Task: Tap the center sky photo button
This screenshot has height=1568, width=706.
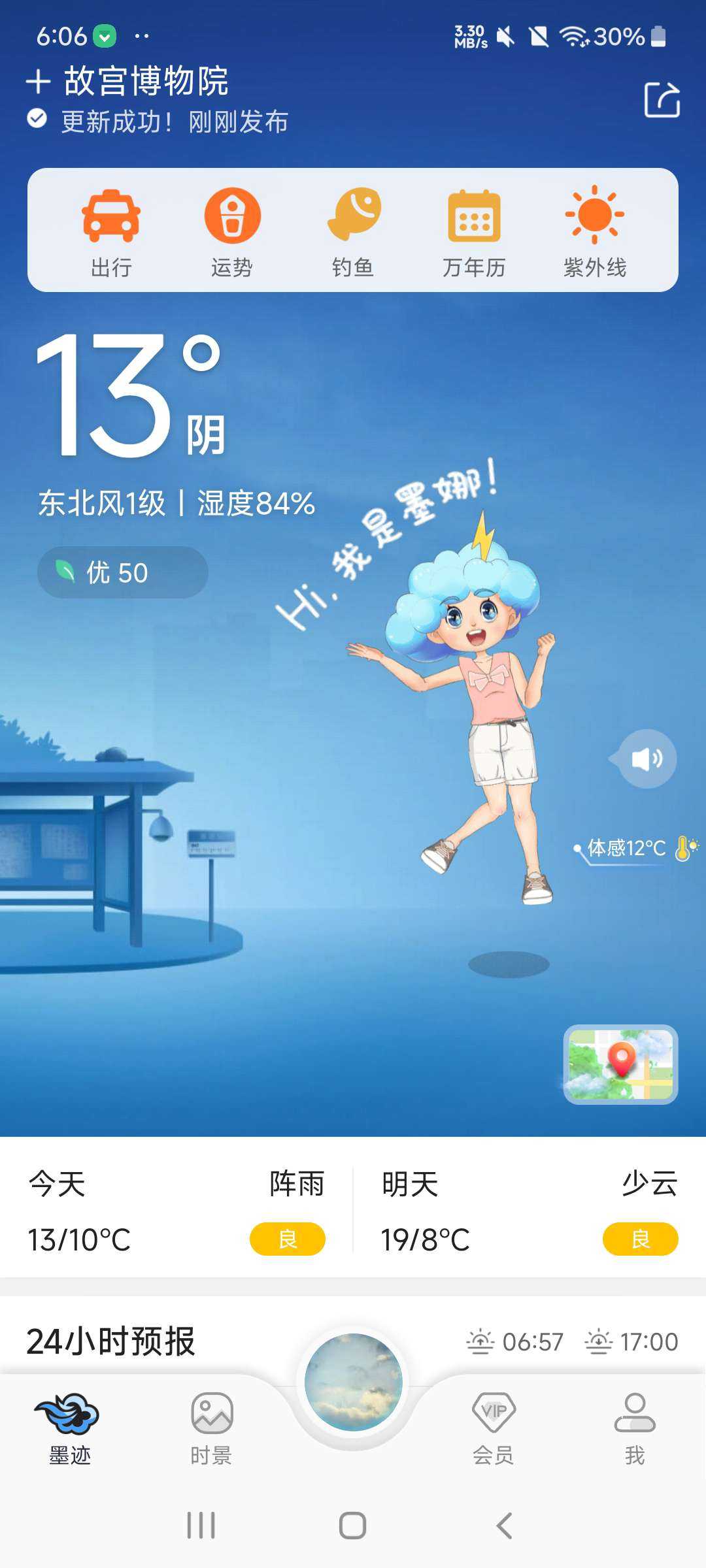Action: [353, 1381]
